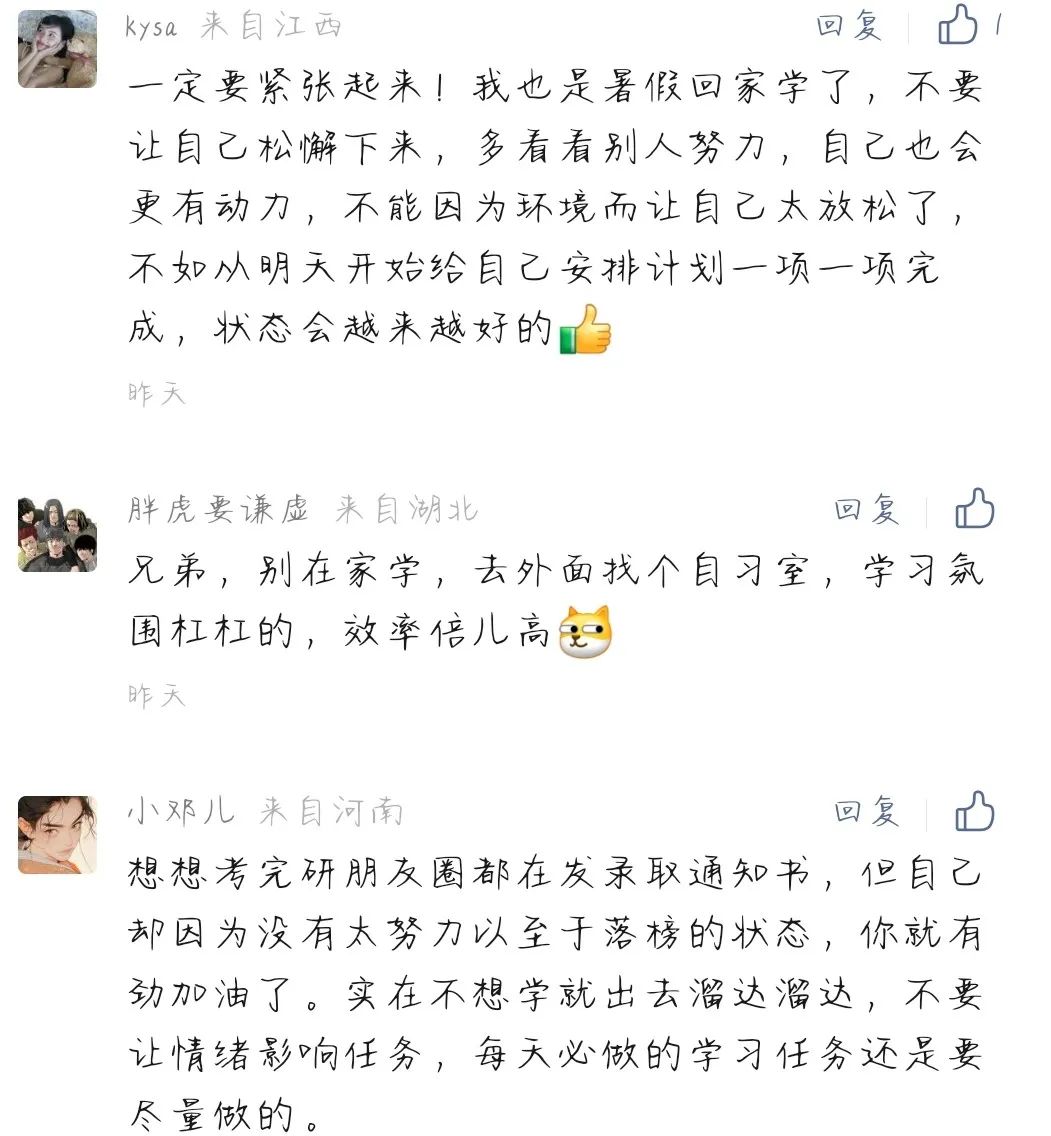Select the username 小邓儿
This screenshot has width=1051, height=1136.
tap(181, 811)
